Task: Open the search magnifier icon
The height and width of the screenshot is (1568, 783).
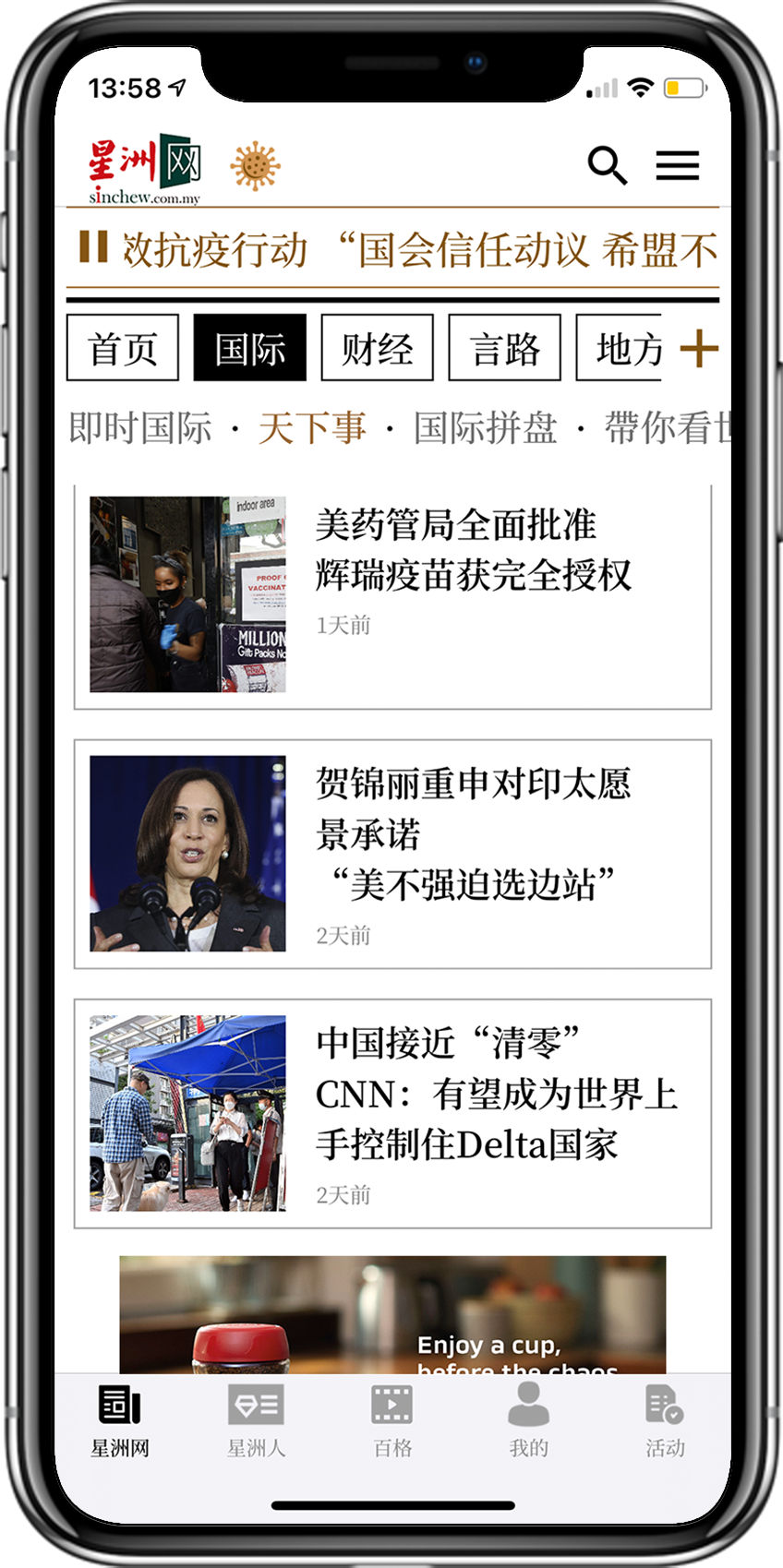Action: click(x=607, y=165)
